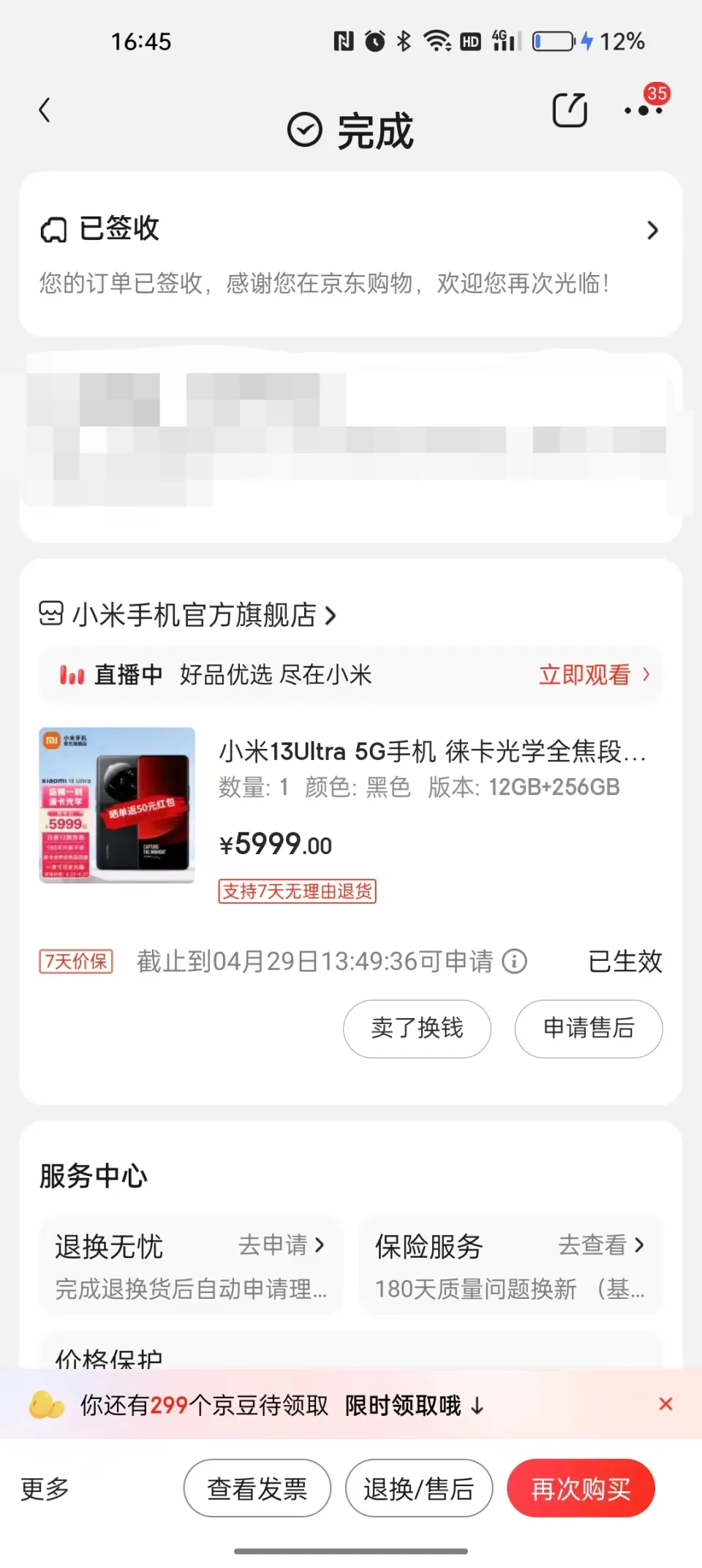View info icon for 7天价保 deadline

(x=515, y=961)
